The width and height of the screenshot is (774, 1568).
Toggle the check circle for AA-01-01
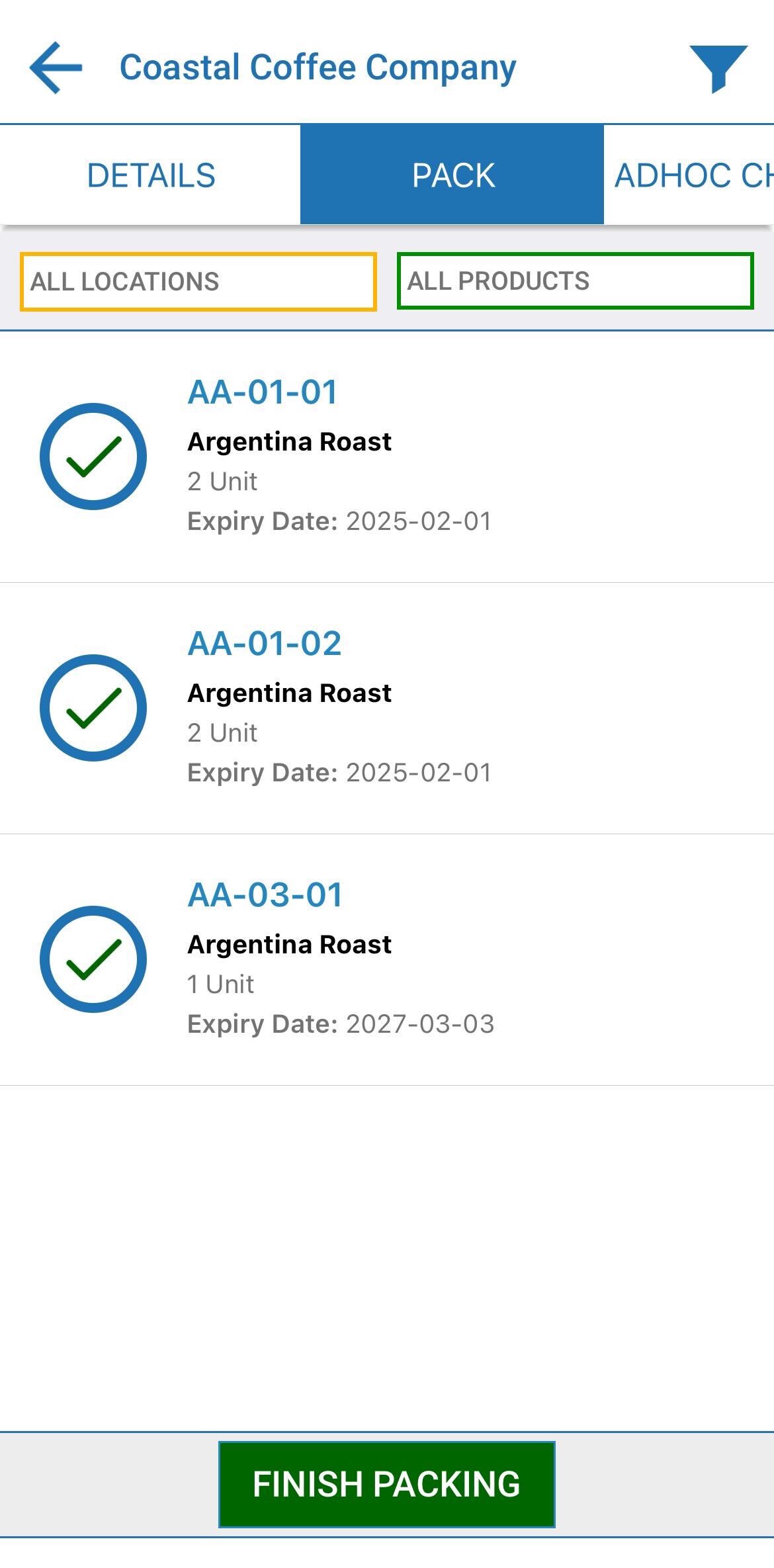coord(93,457)
